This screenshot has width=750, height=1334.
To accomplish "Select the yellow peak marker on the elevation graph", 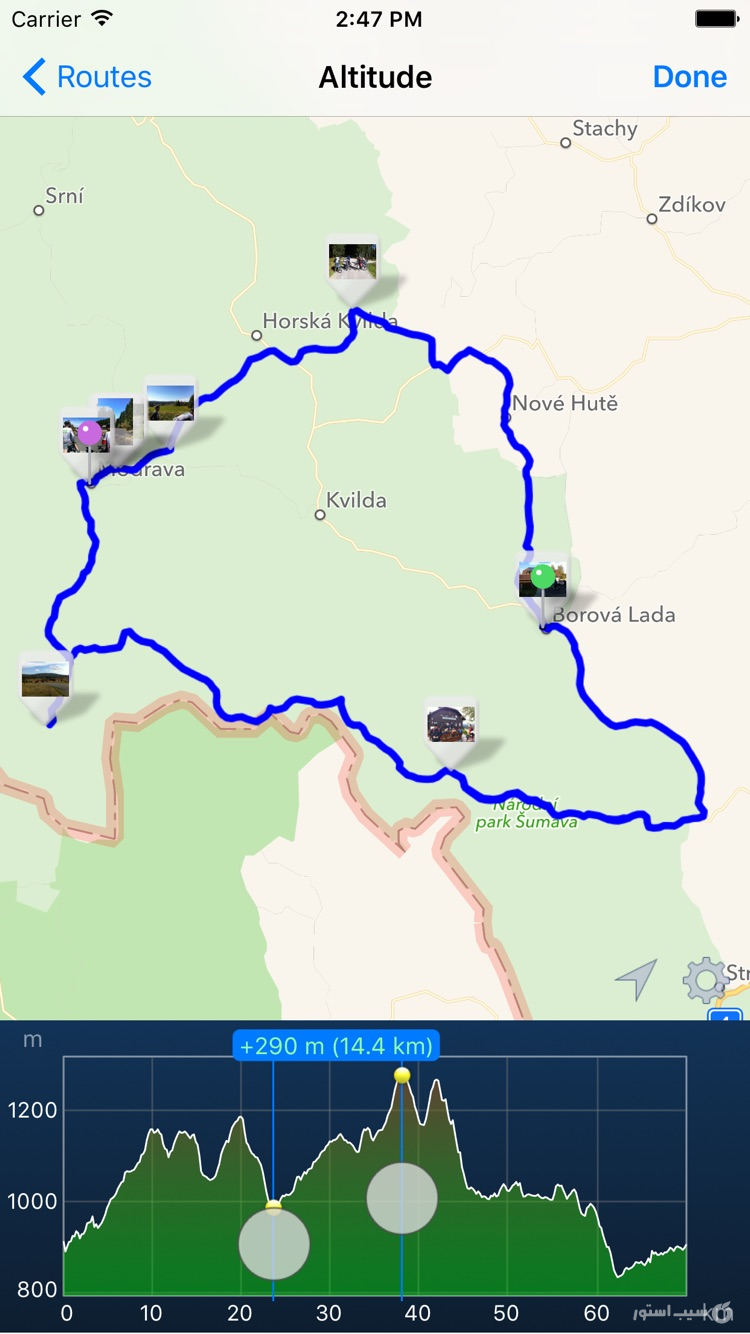I will pos(402,1076).
